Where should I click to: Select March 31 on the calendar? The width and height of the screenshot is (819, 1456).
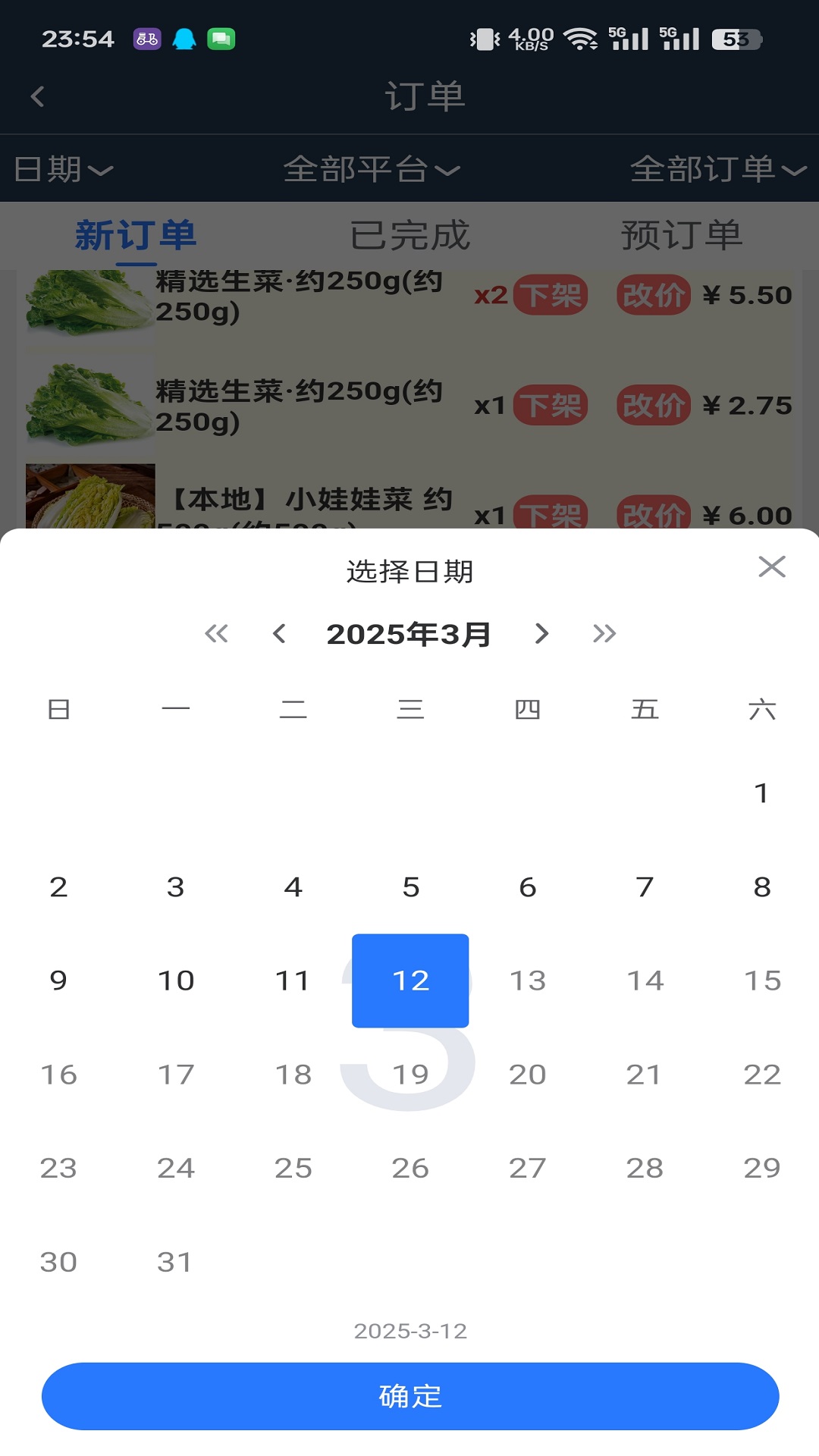click(175, 1261)
